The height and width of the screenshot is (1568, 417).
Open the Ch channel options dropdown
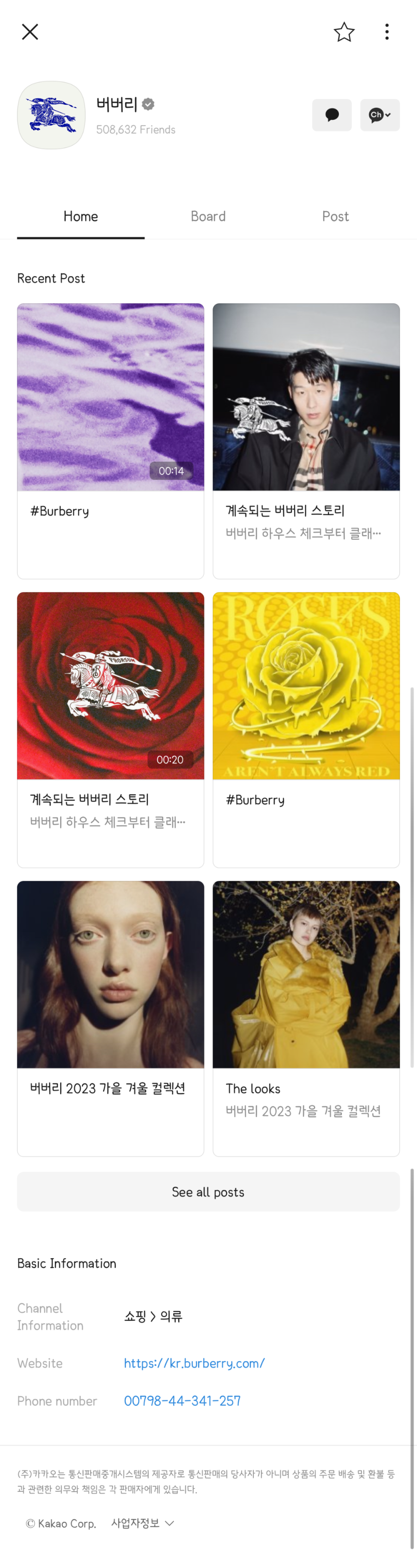(380, 115)
